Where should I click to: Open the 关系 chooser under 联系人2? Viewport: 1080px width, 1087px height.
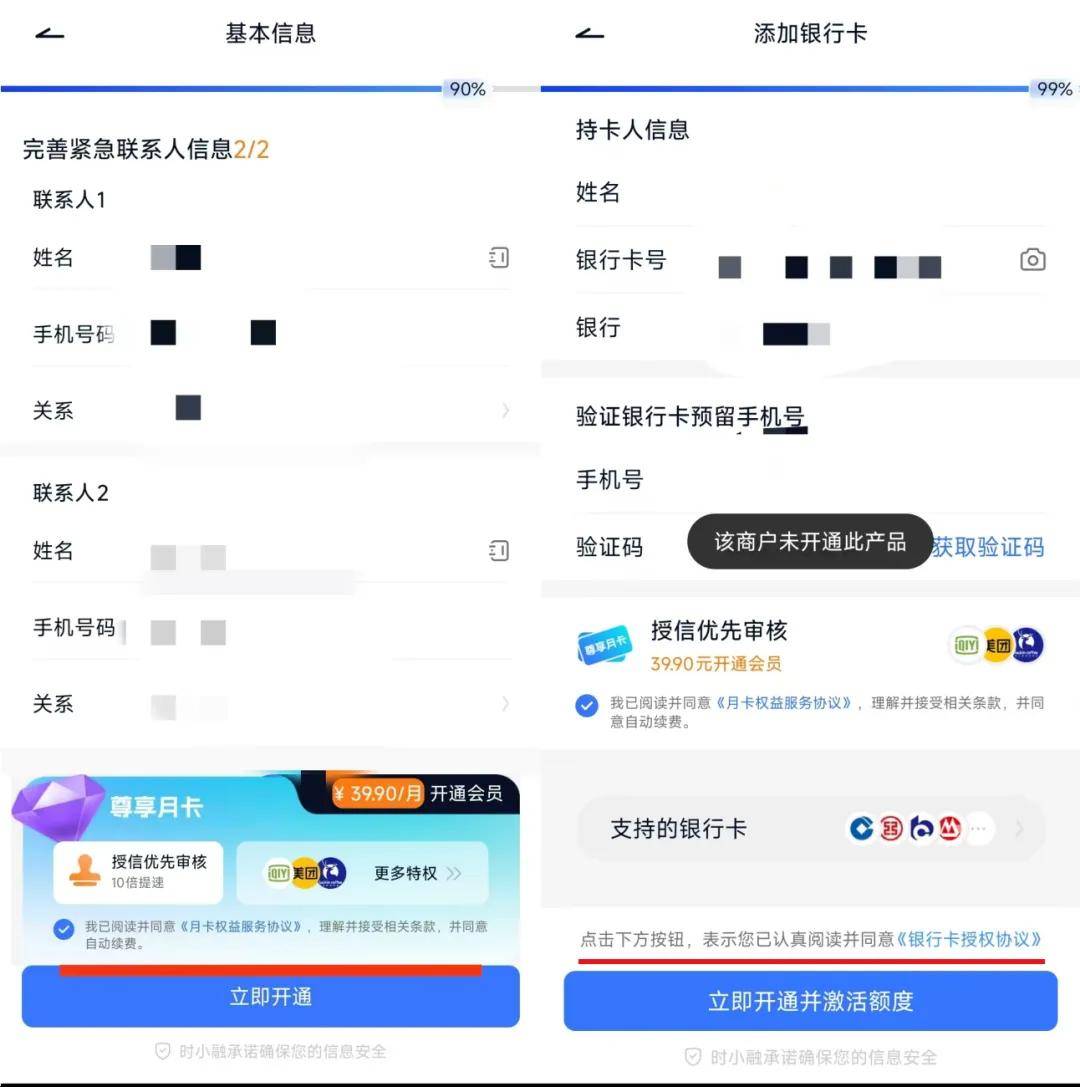pos(506,703)
